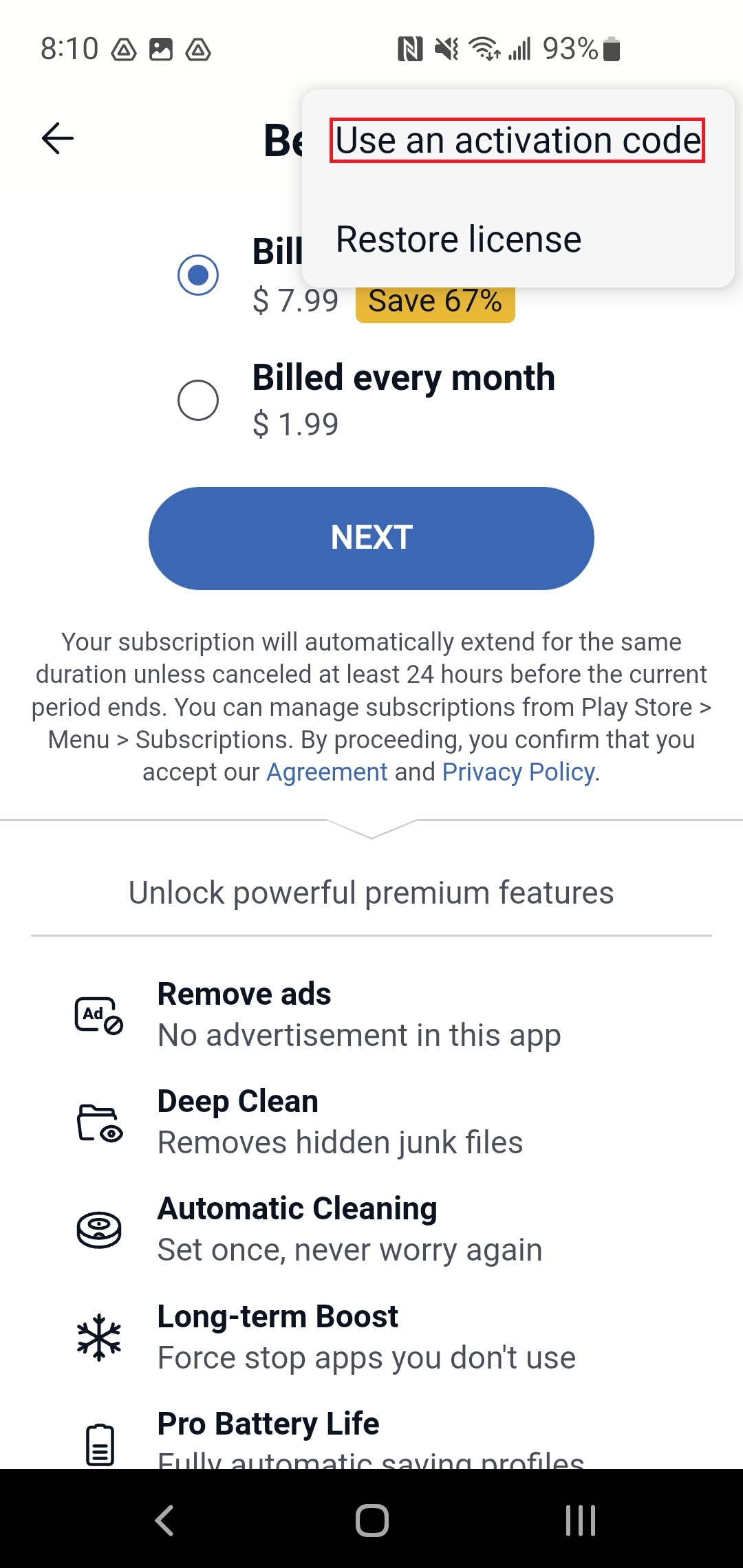Click the Deep Clean folder icon
The image size is (743, 1568).
pos(98,1121)
